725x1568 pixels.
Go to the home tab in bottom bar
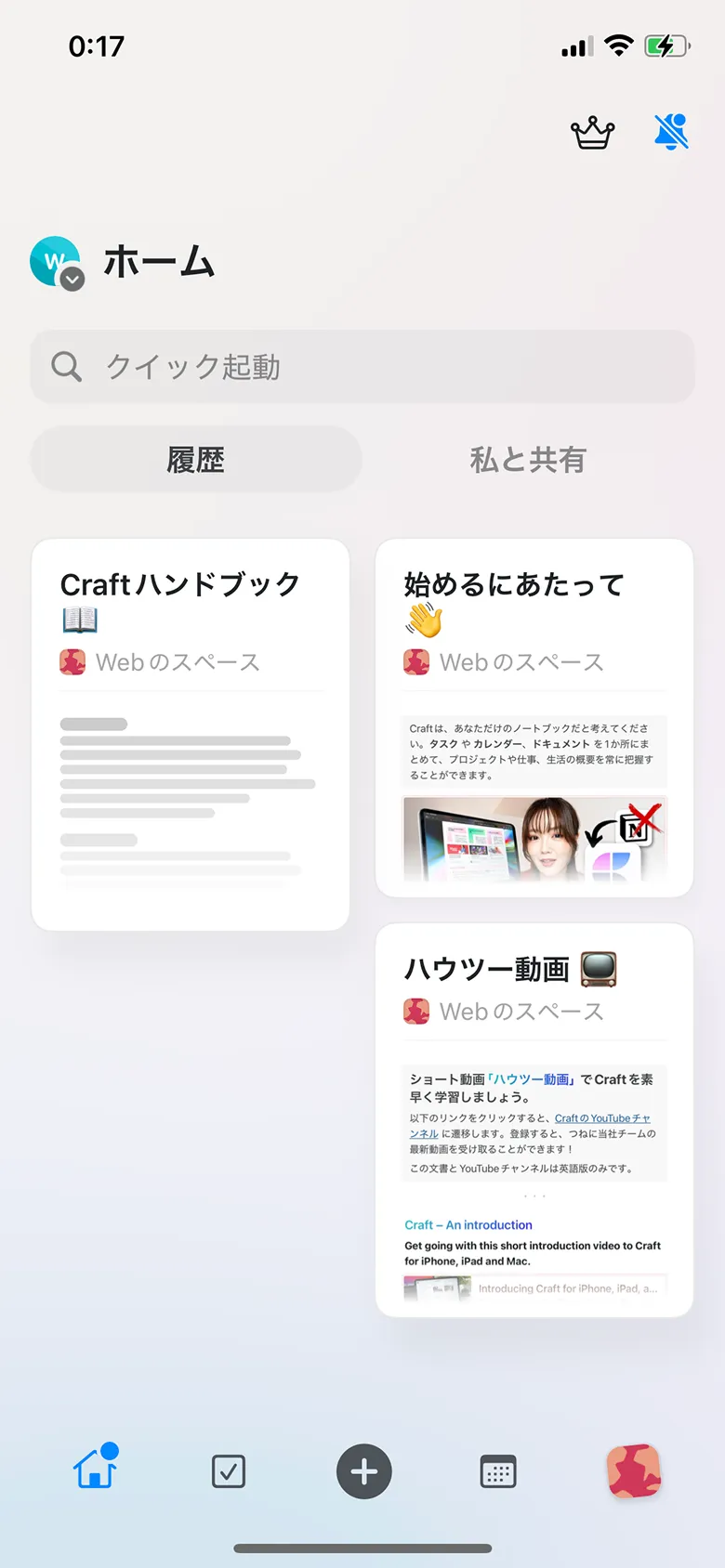coord(96,1470)
